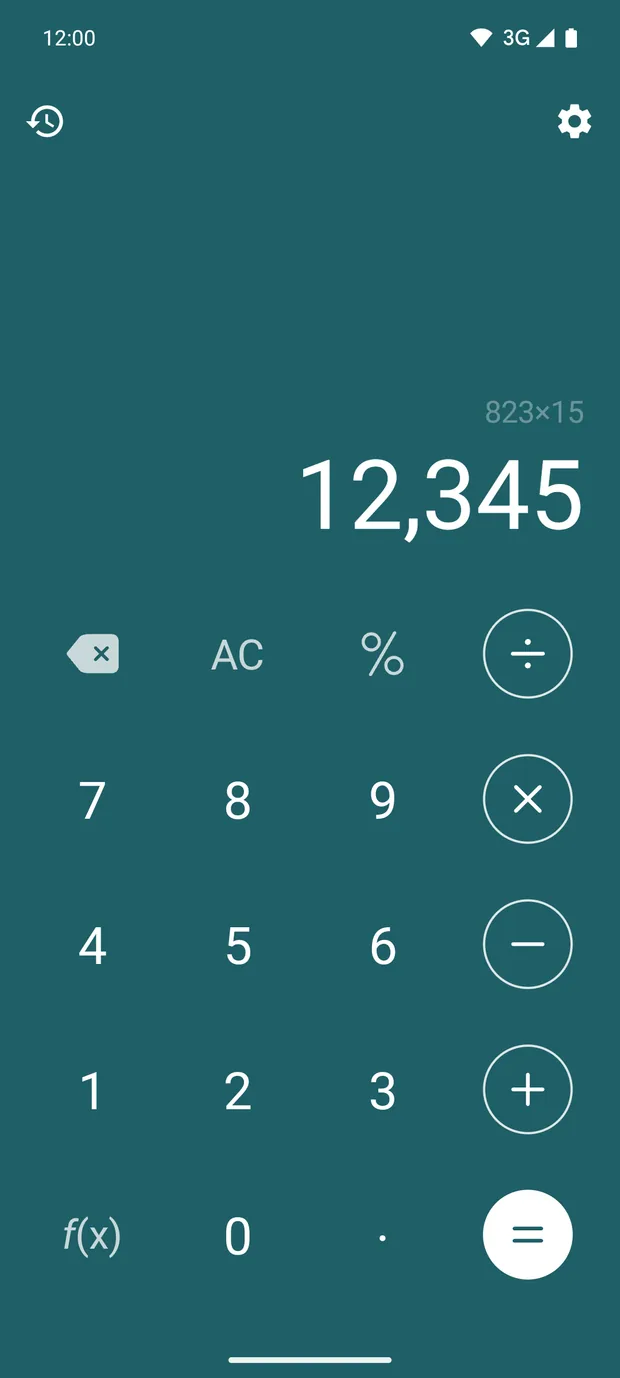The image size is (620, 1378).
Task: Open the calculation history
Action: click(x=45, y=122)
